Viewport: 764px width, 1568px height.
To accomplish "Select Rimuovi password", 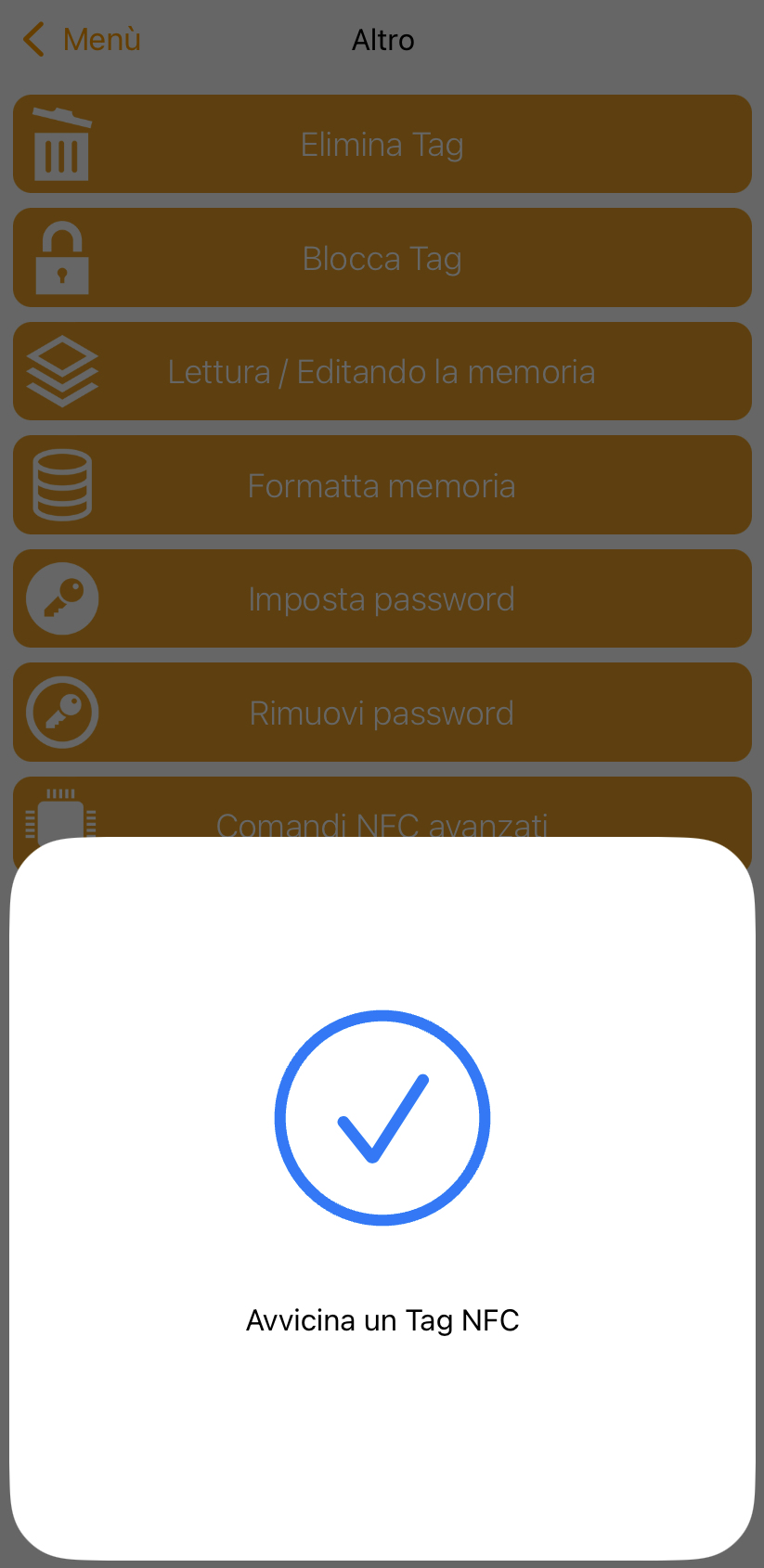I will [382, 713].
